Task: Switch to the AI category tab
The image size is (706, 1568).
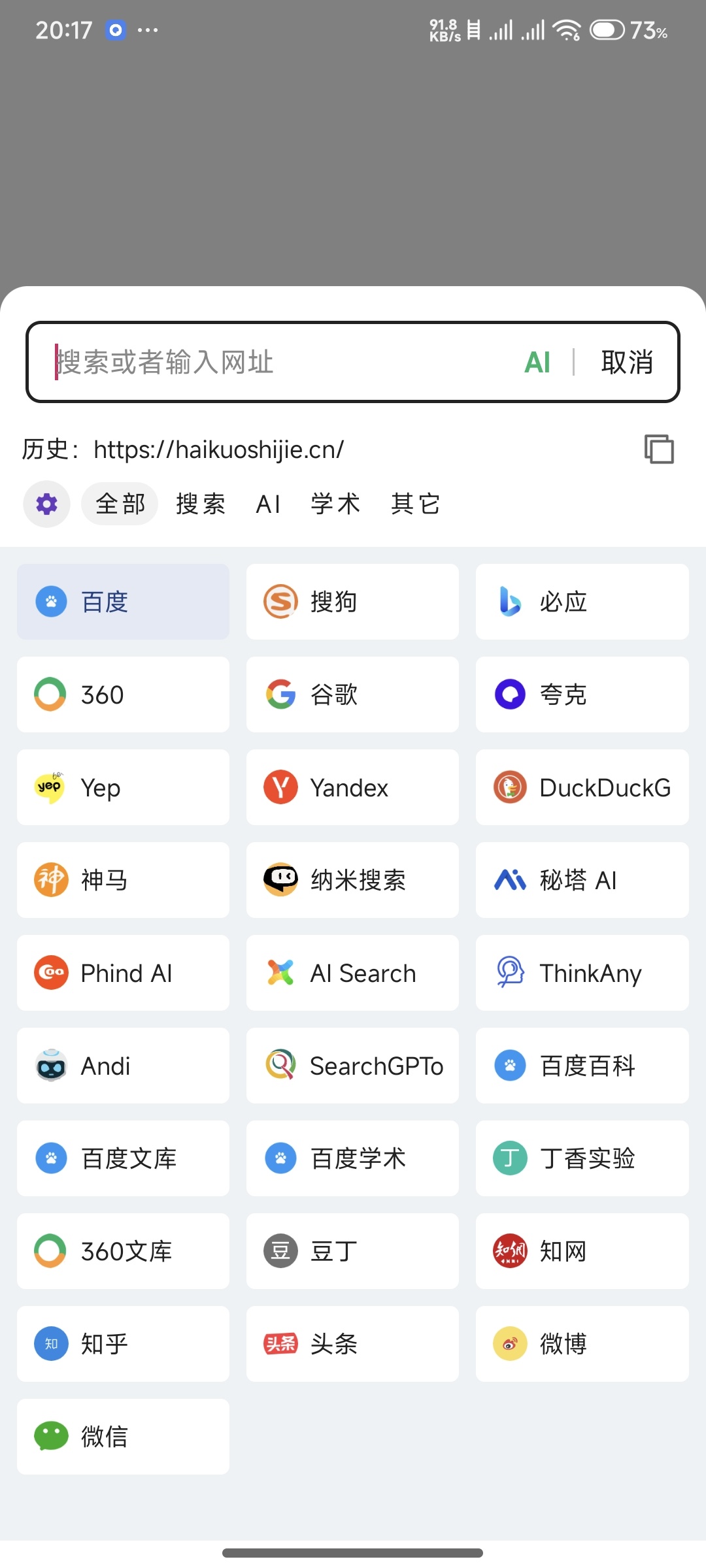Action: [268, 504]
